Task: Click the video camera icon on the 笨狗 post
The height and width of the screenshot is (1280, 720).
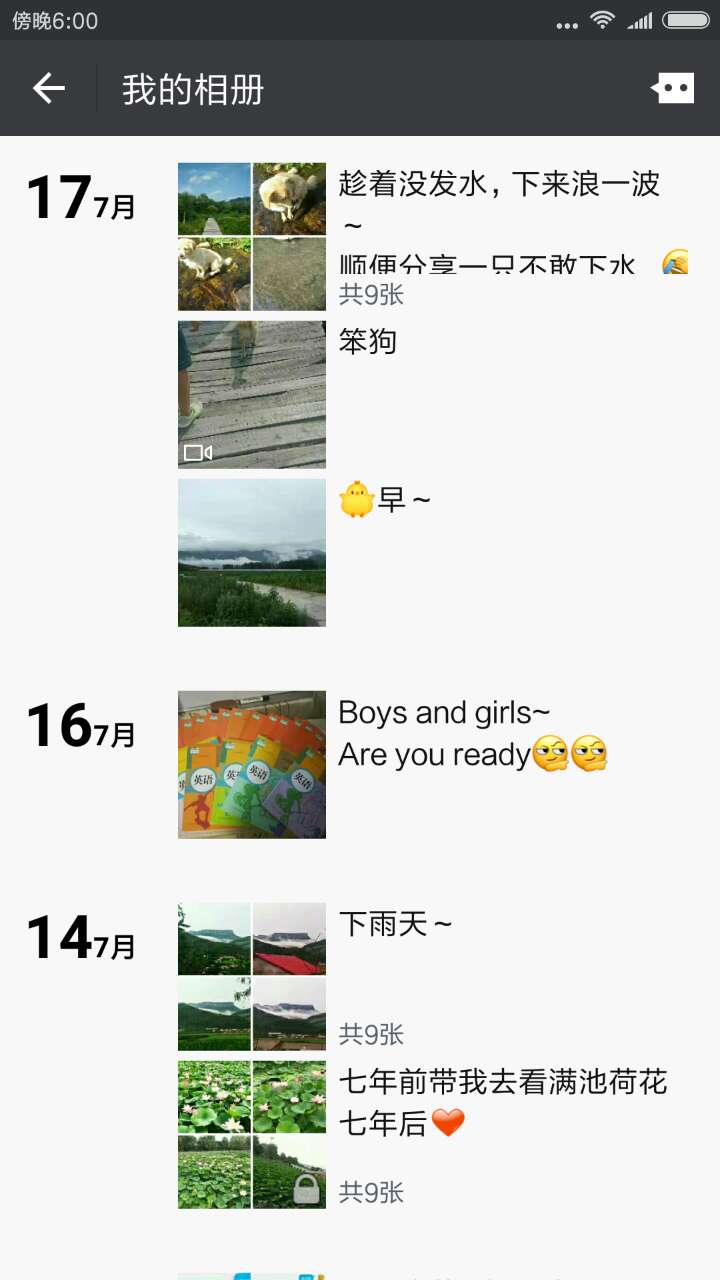Action: pyautogui.click(x=196, y=451)
